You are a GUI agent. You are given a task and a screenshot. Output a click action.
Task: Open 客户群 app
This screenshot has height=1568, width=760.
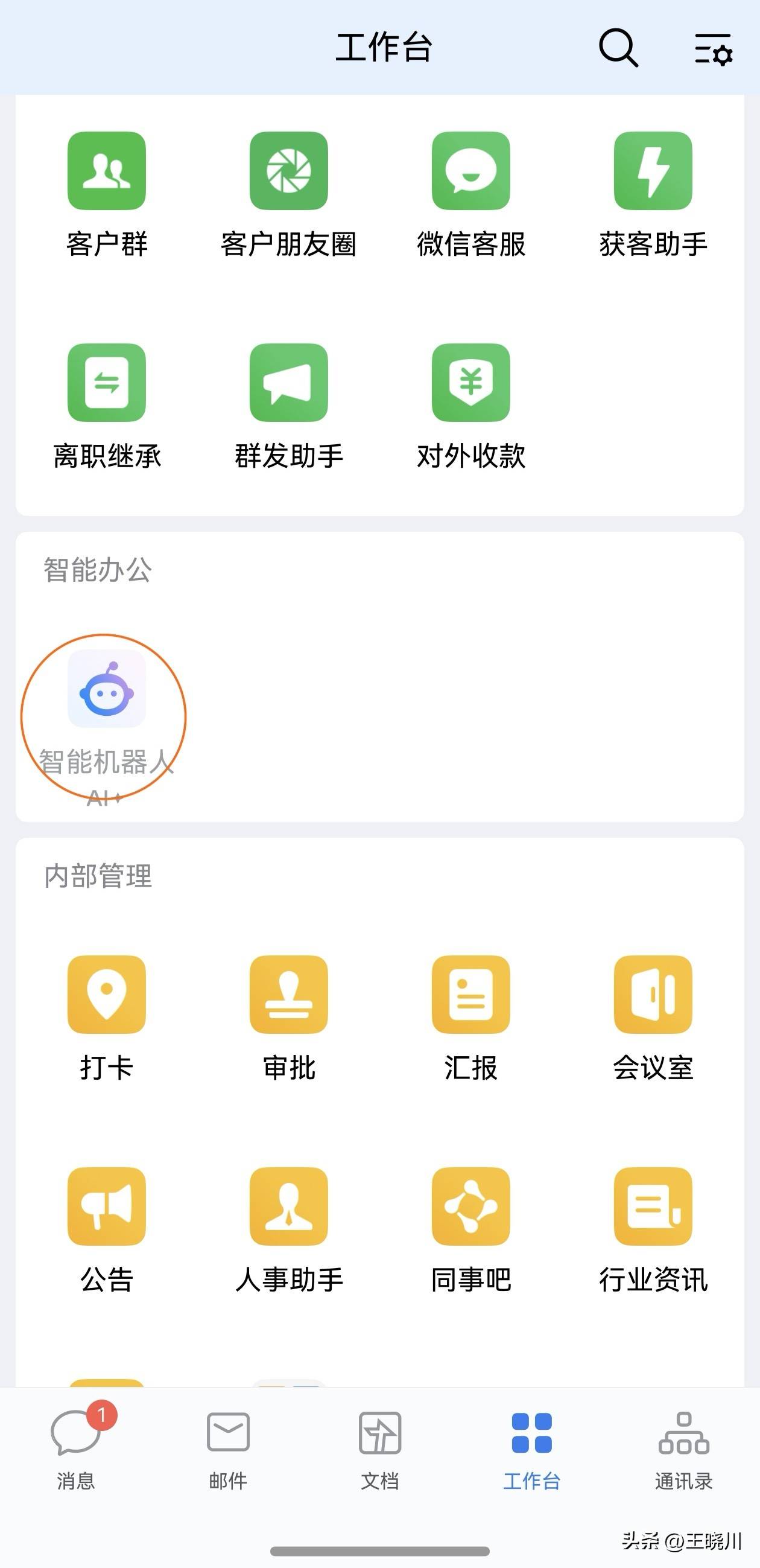107,171
